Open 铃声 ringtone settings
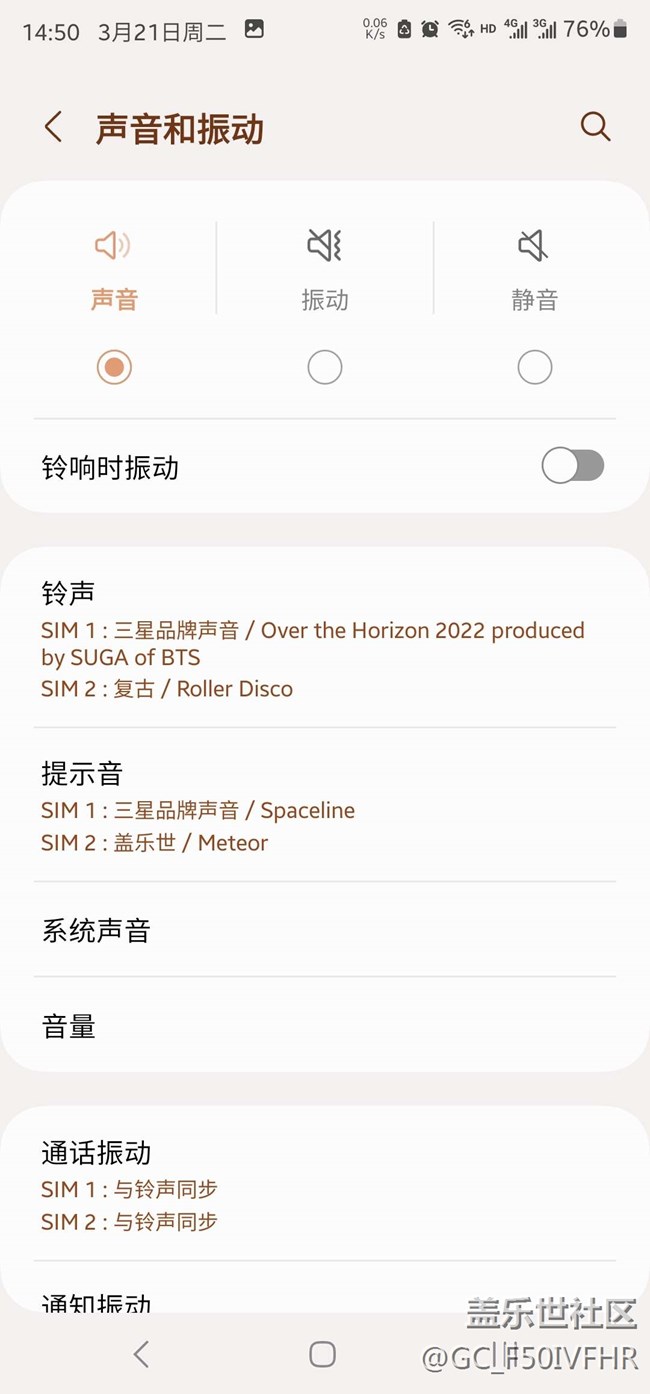 (x=325, y=639)
